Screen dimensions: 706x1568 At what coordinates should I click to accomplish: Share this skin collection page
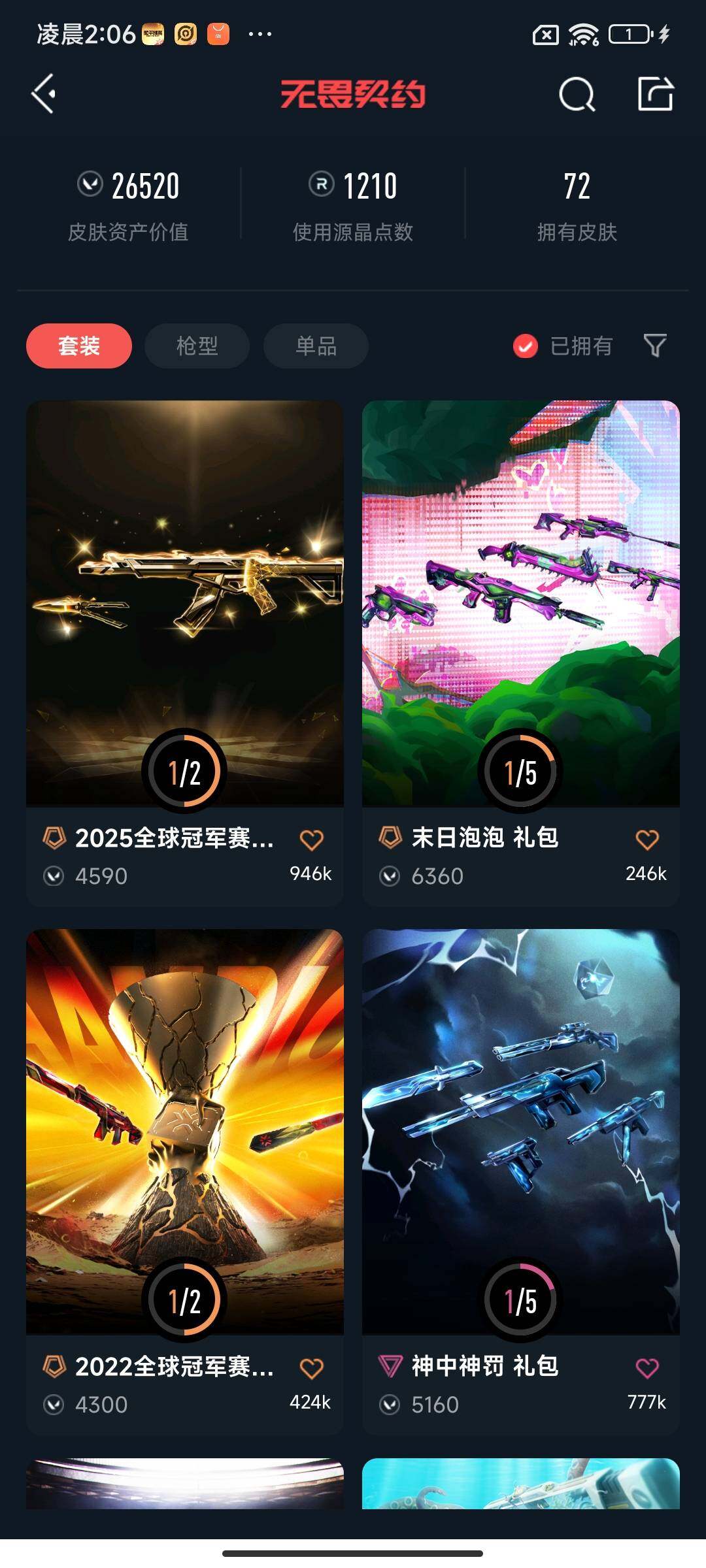655,94
